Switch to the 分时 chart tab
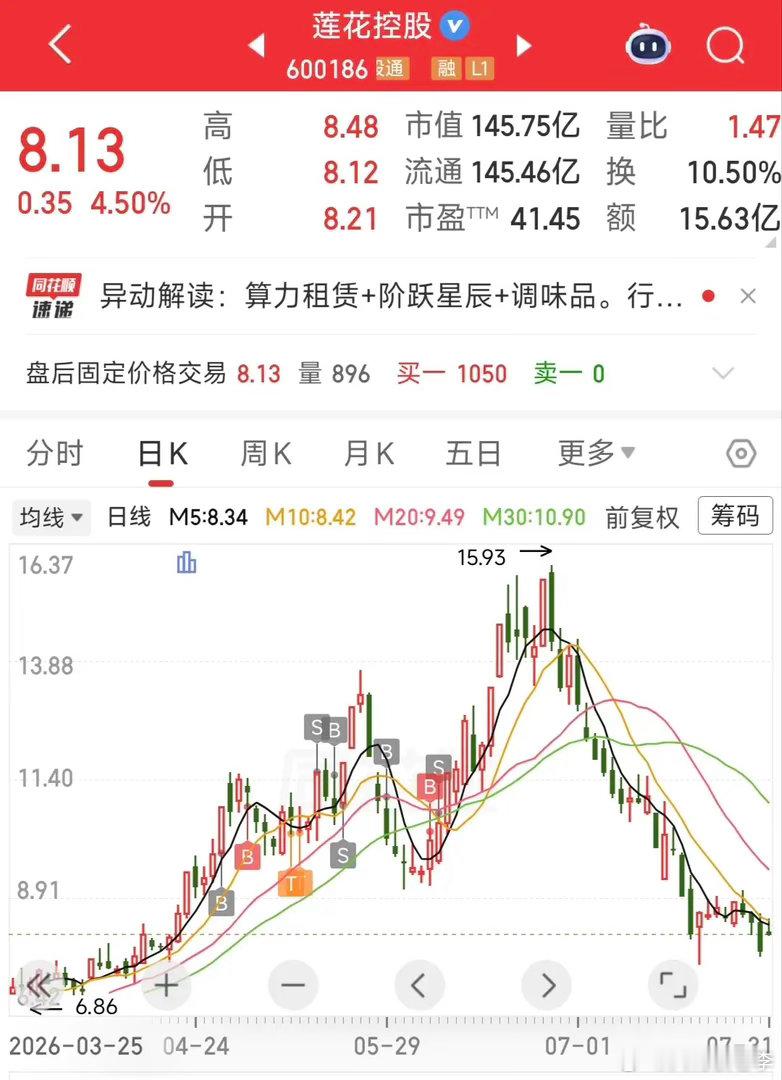The image size is (782, 1080). 54,453
